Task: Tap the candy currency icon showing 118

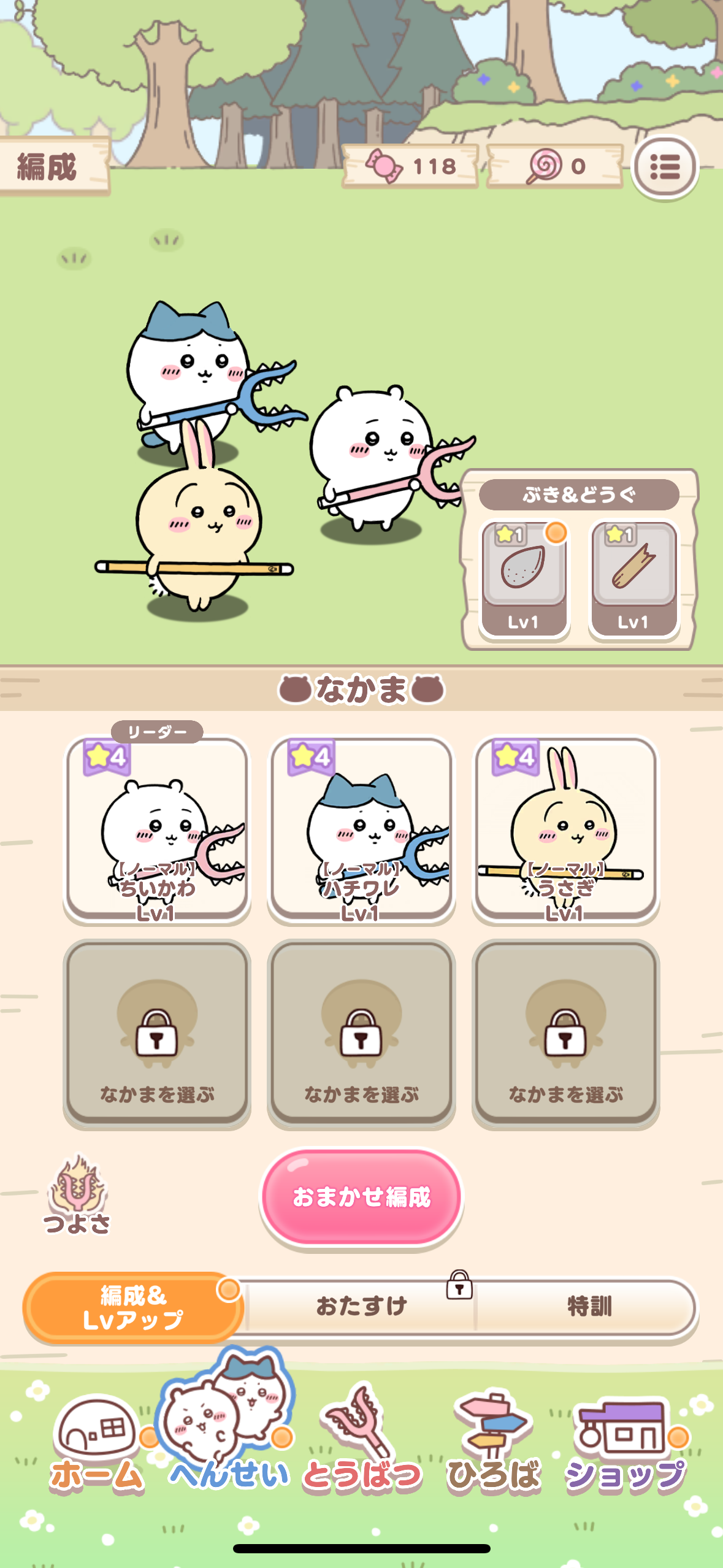Action: [385, 166]
